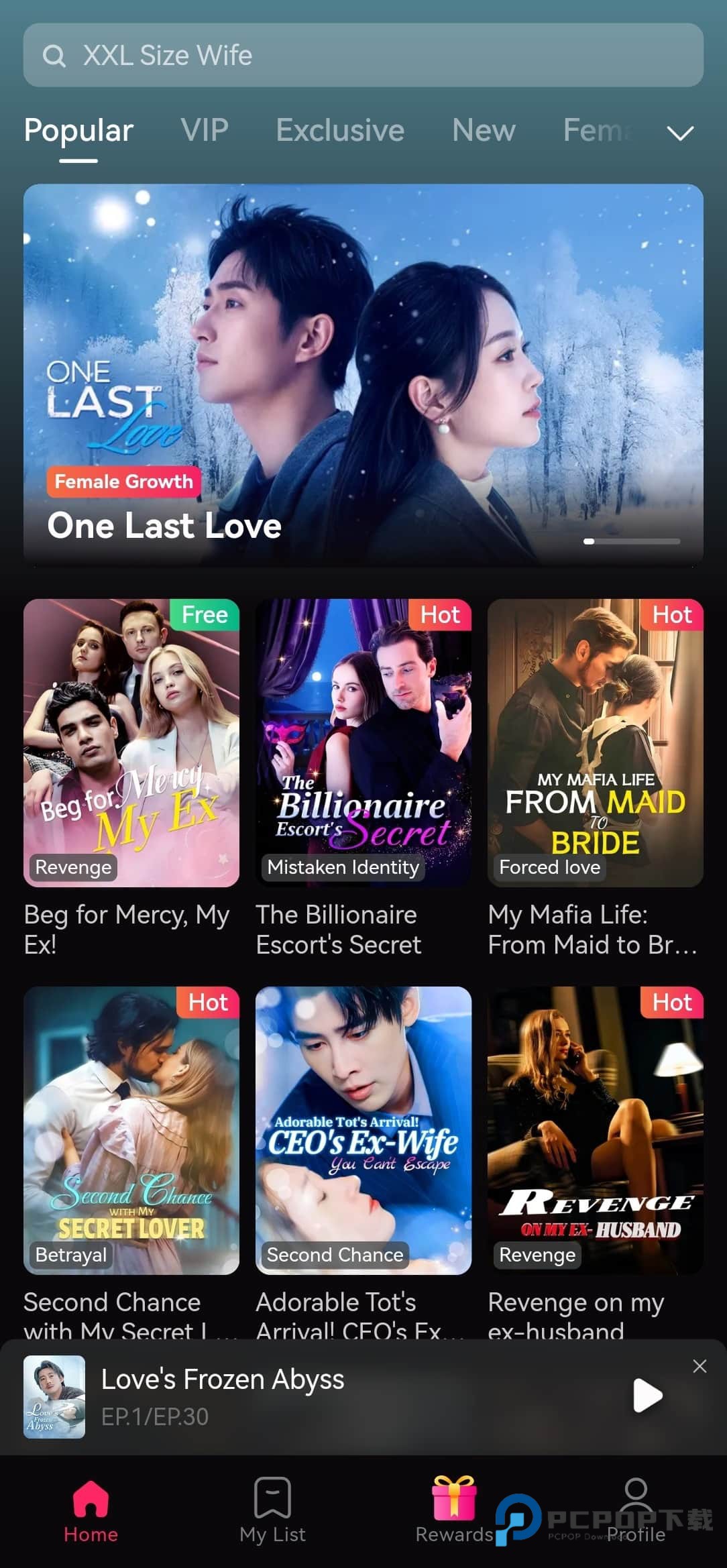Play Love's Frozen Abyss episode

pos(647,1396)
